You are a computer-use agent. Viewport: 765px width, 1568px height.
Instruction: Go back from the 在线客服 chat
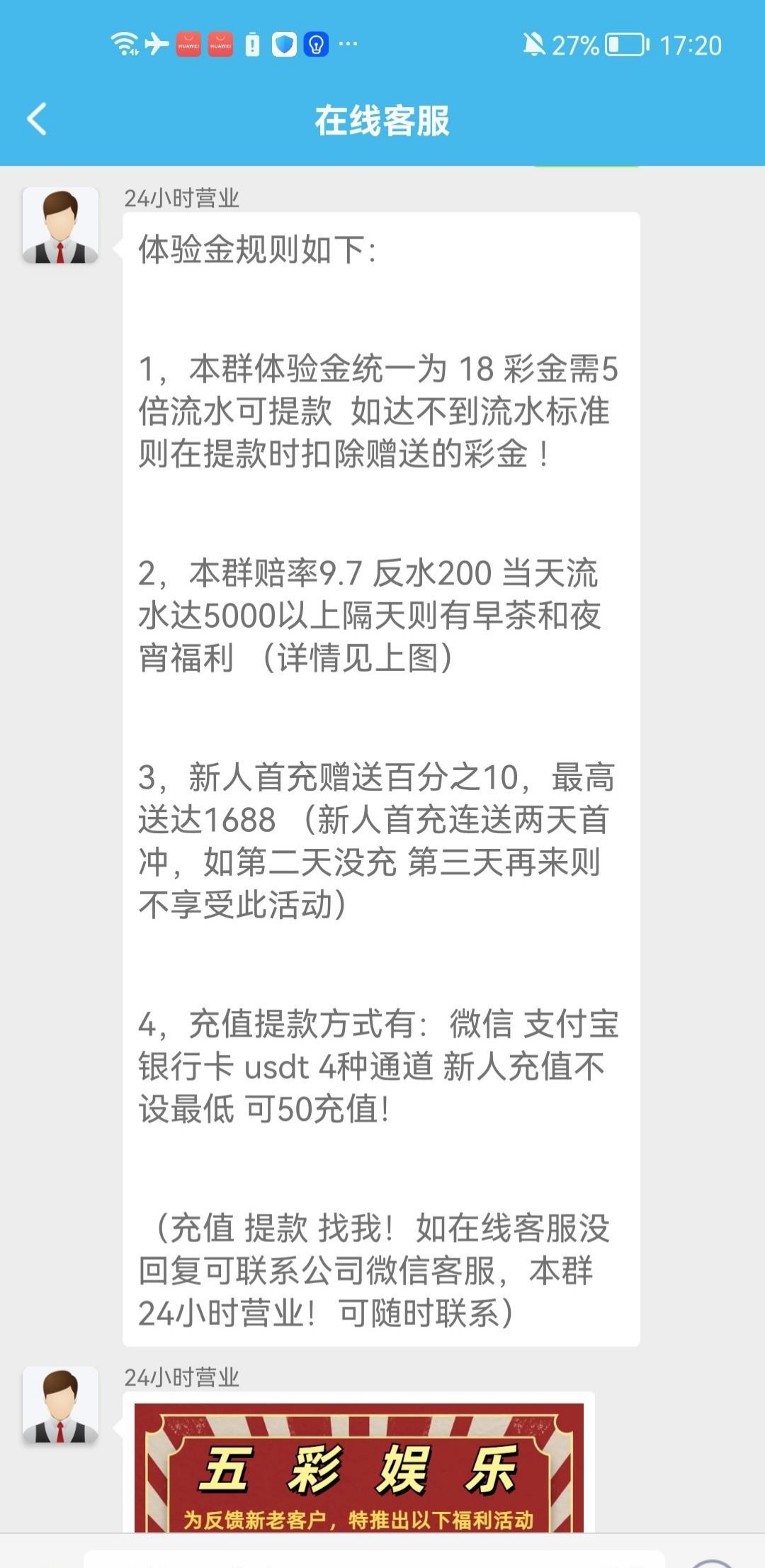click(x=37, y=119)
